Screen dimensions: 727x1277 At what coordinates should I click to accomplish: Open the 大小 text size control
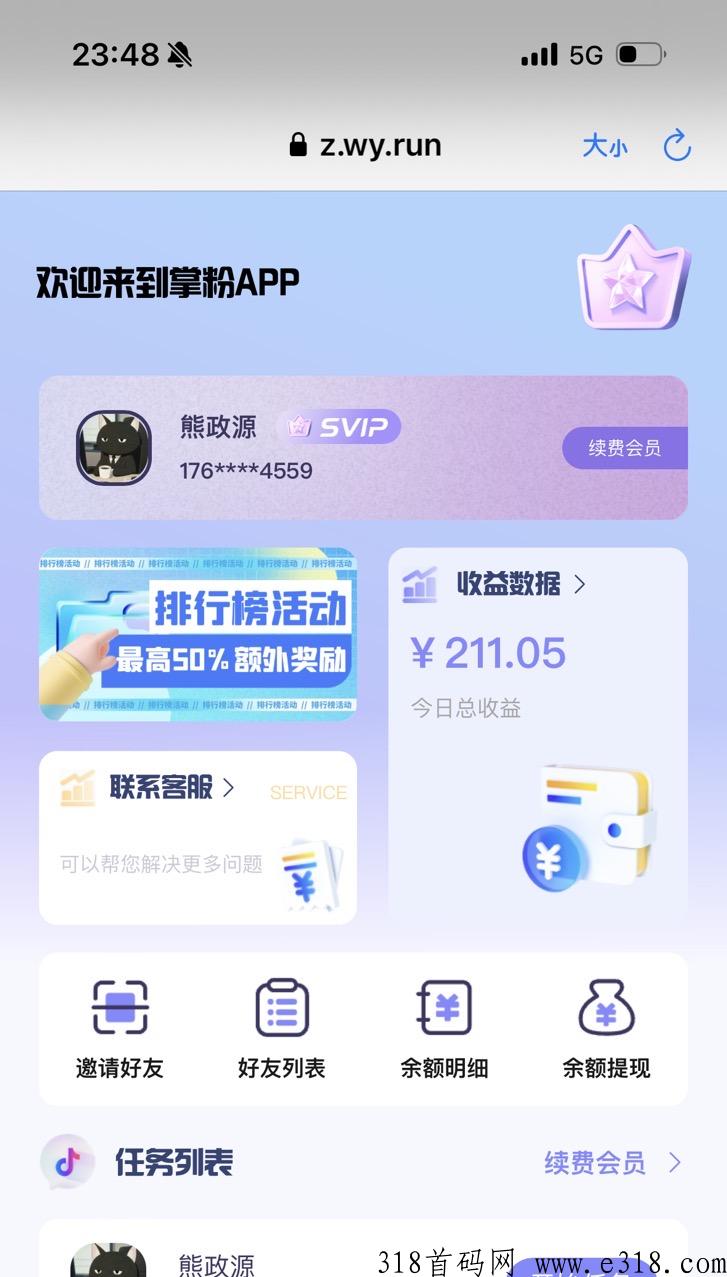pyautogui.click(x=605, y=146)
